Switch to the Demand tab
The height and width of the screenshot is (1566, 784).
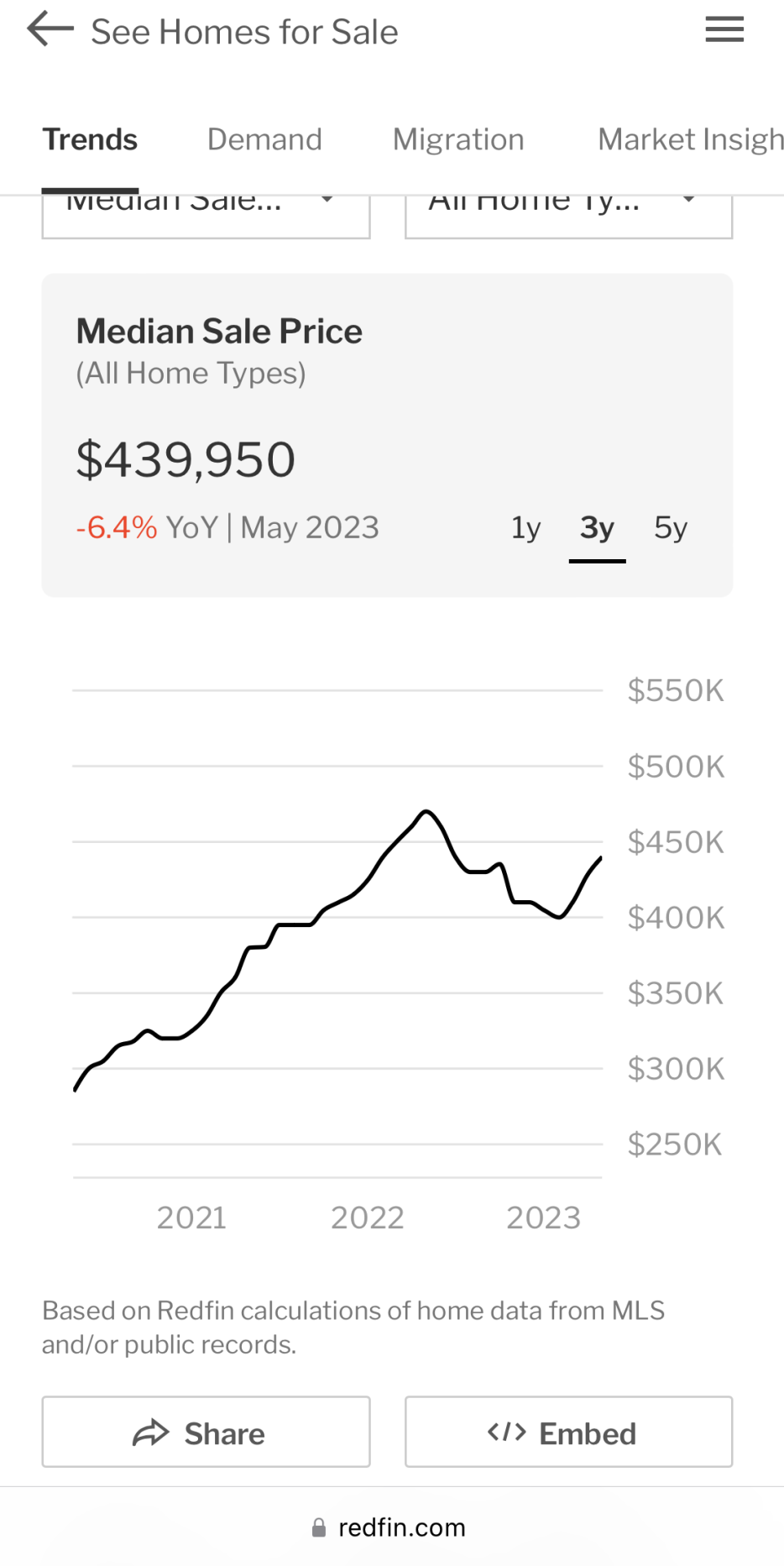click(264, 139)
